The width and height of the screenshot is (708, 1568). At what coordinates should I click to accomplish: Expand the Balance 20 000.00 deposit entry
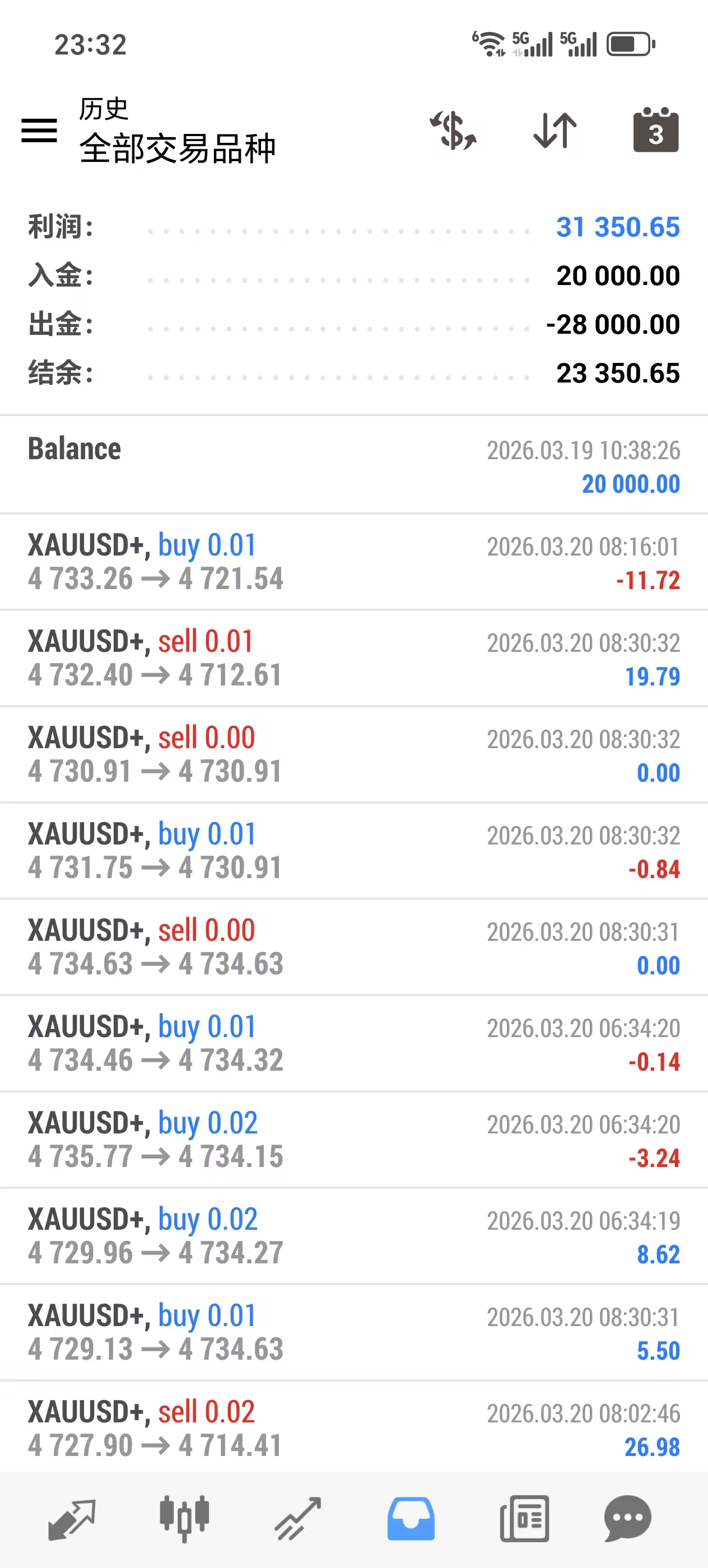pyautogui.click(x=353, y=466)
